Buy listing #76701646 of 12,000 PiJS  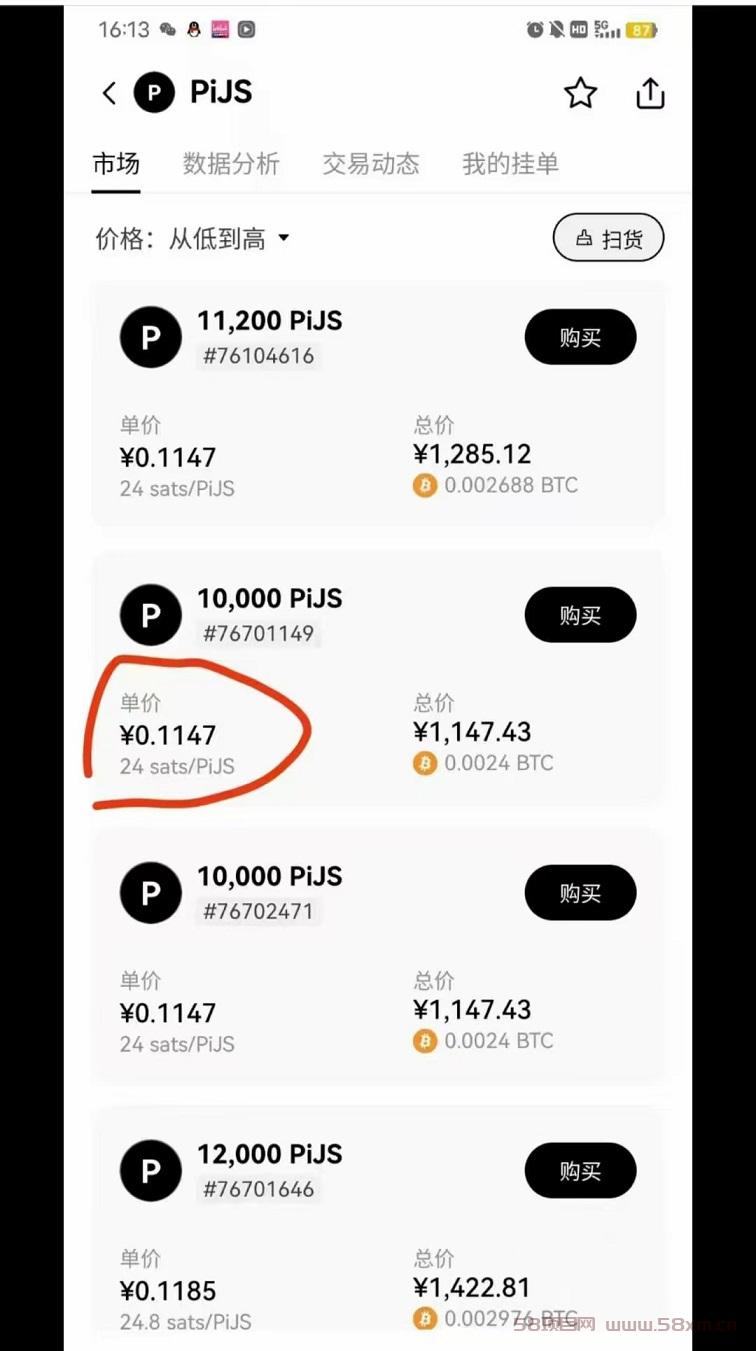(580, 1170)
